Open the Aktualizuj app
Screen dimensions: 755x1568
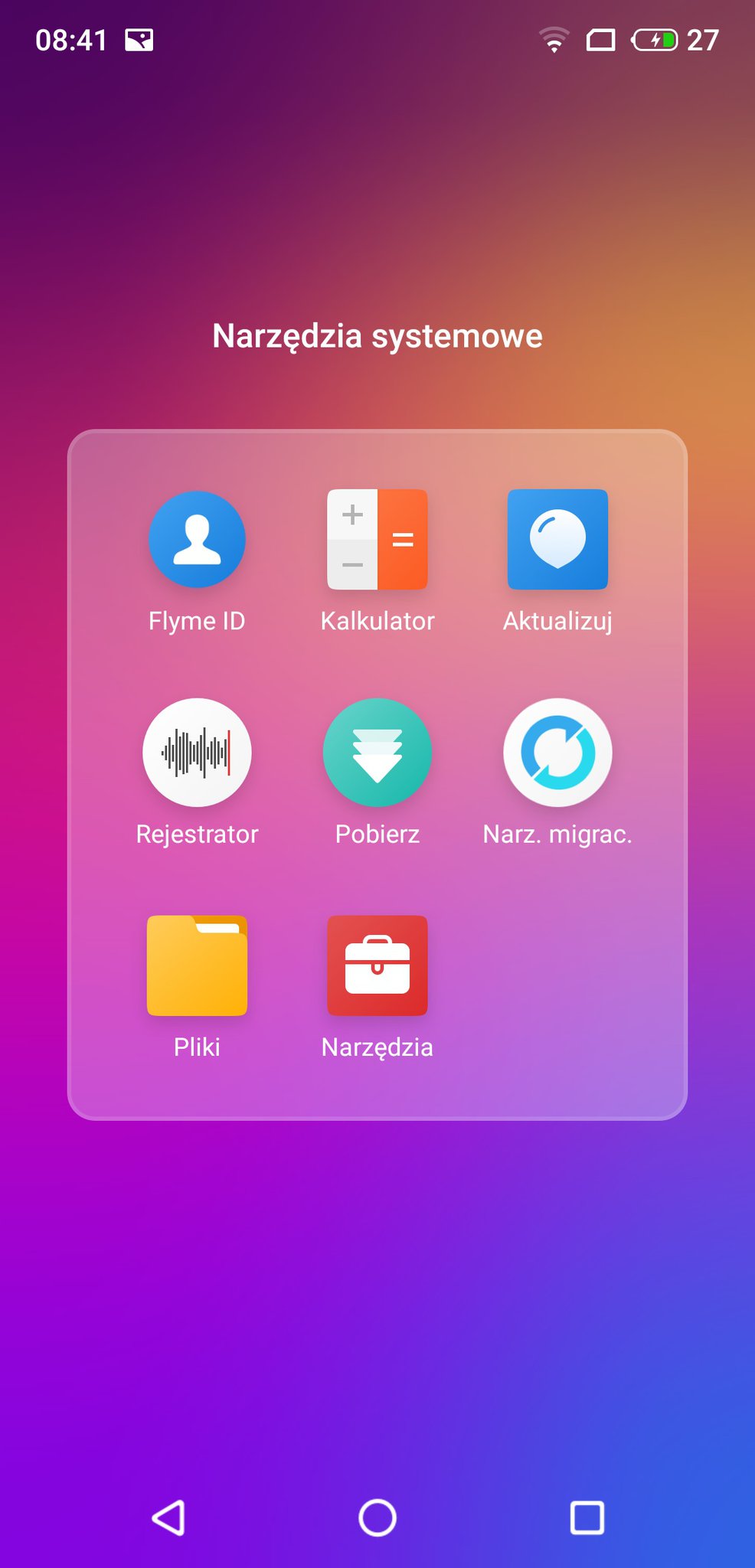pos(557,540)
